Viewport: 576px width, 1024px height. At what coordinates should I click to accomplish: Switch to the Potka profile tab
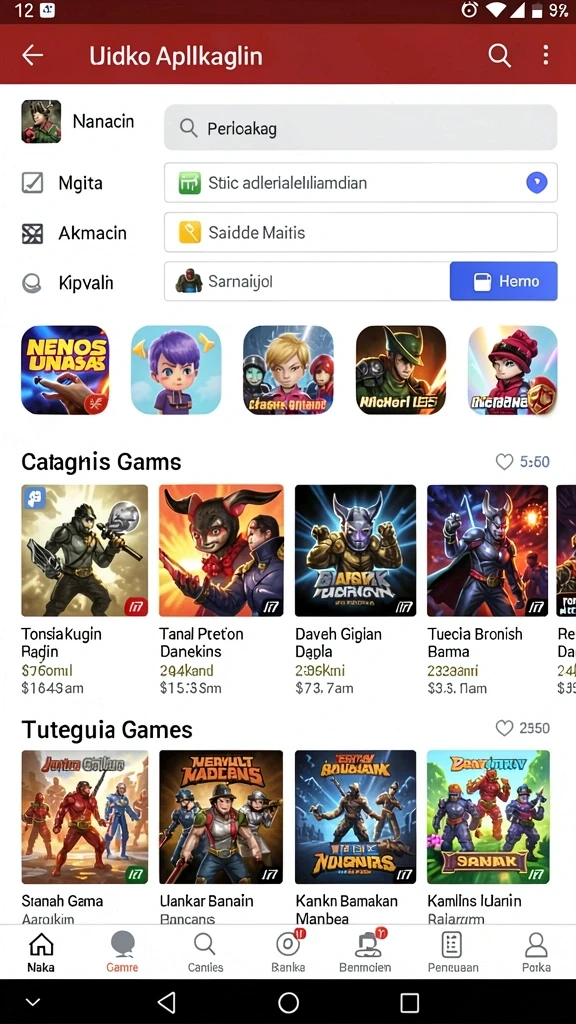coord(536,952)
